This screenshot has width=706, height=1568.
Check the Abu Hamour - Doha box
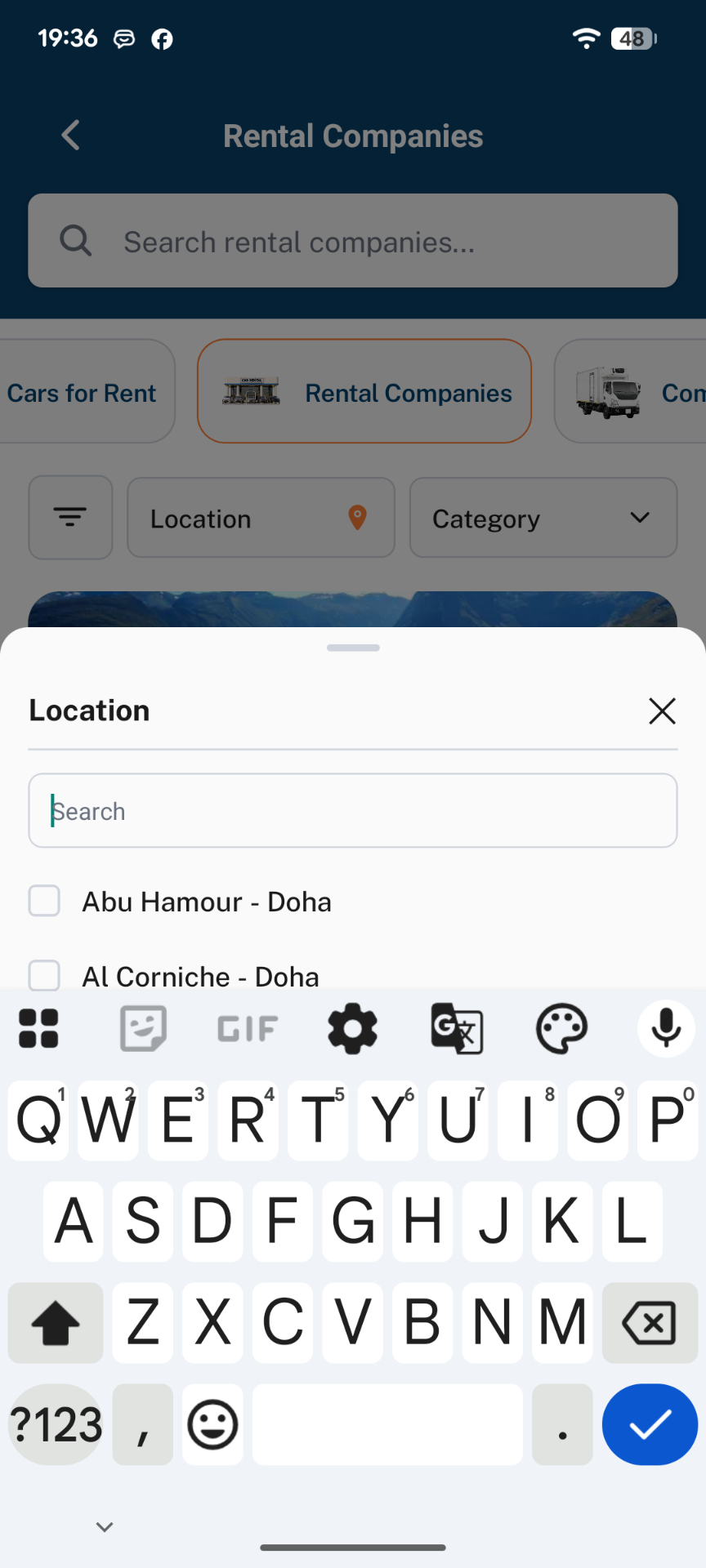pyautogui.click(x=44, y=901)
